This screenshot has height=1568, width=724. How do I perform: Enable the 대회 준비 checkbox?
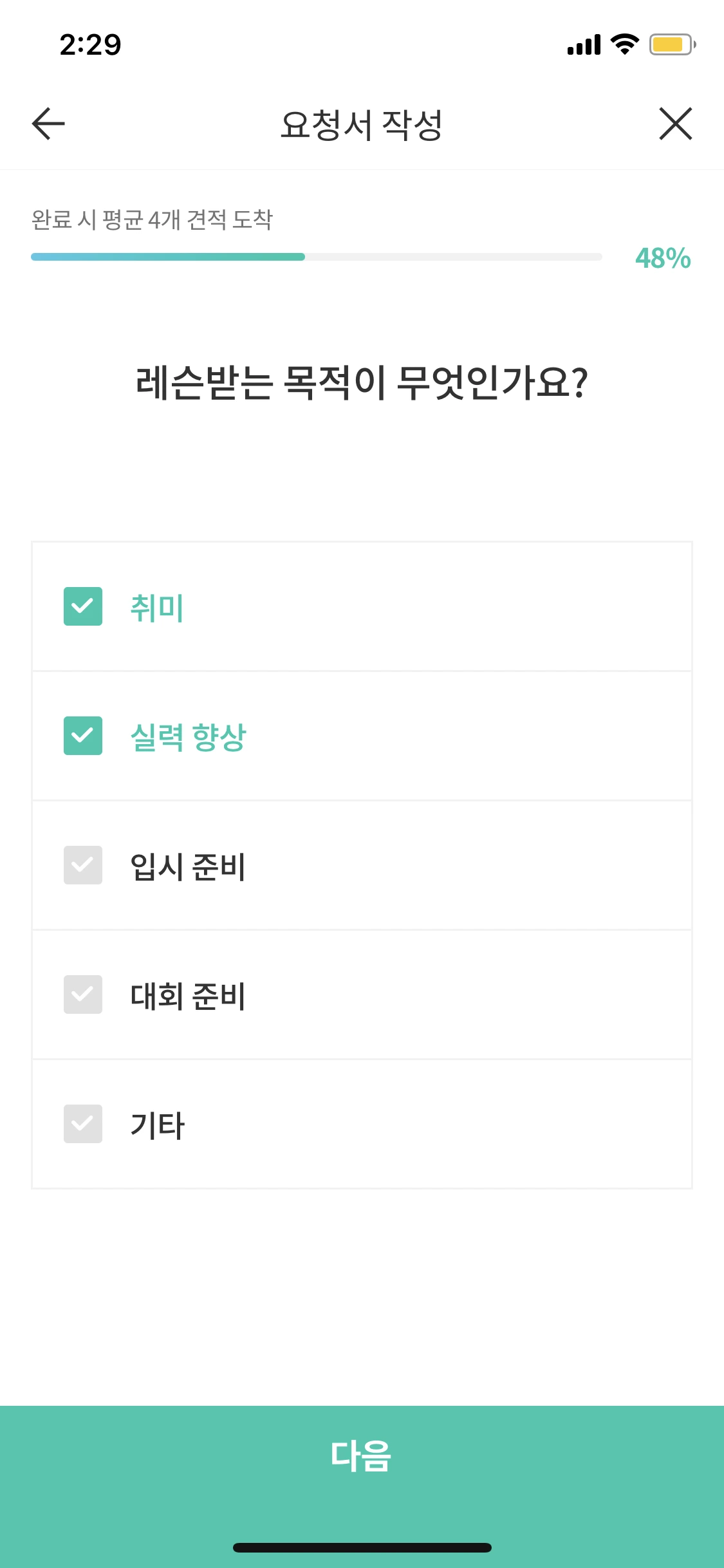pyautogui.click(x=83, y=994)
